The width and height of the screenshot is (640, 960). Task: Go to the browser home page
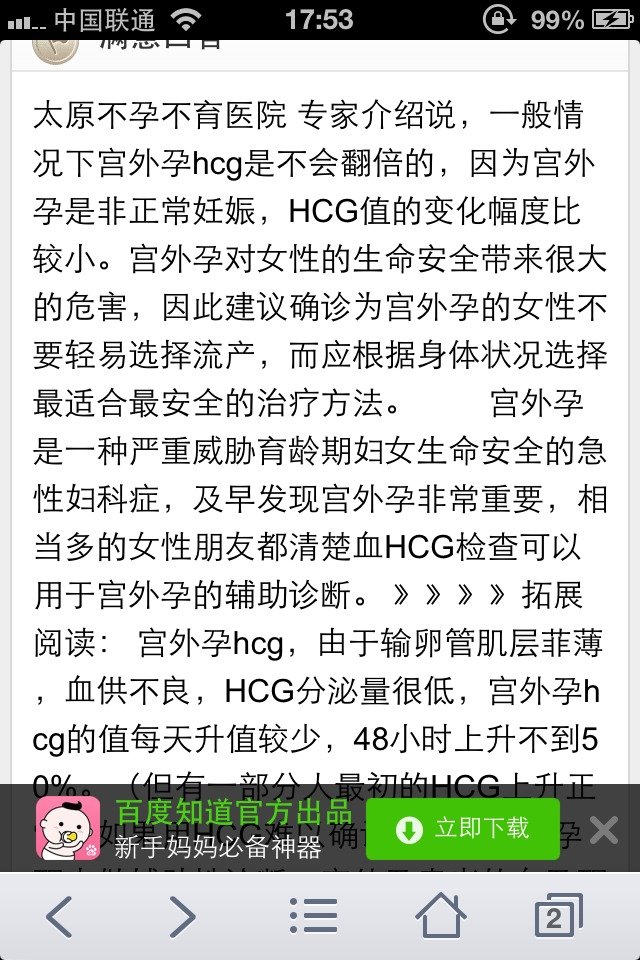440,916
